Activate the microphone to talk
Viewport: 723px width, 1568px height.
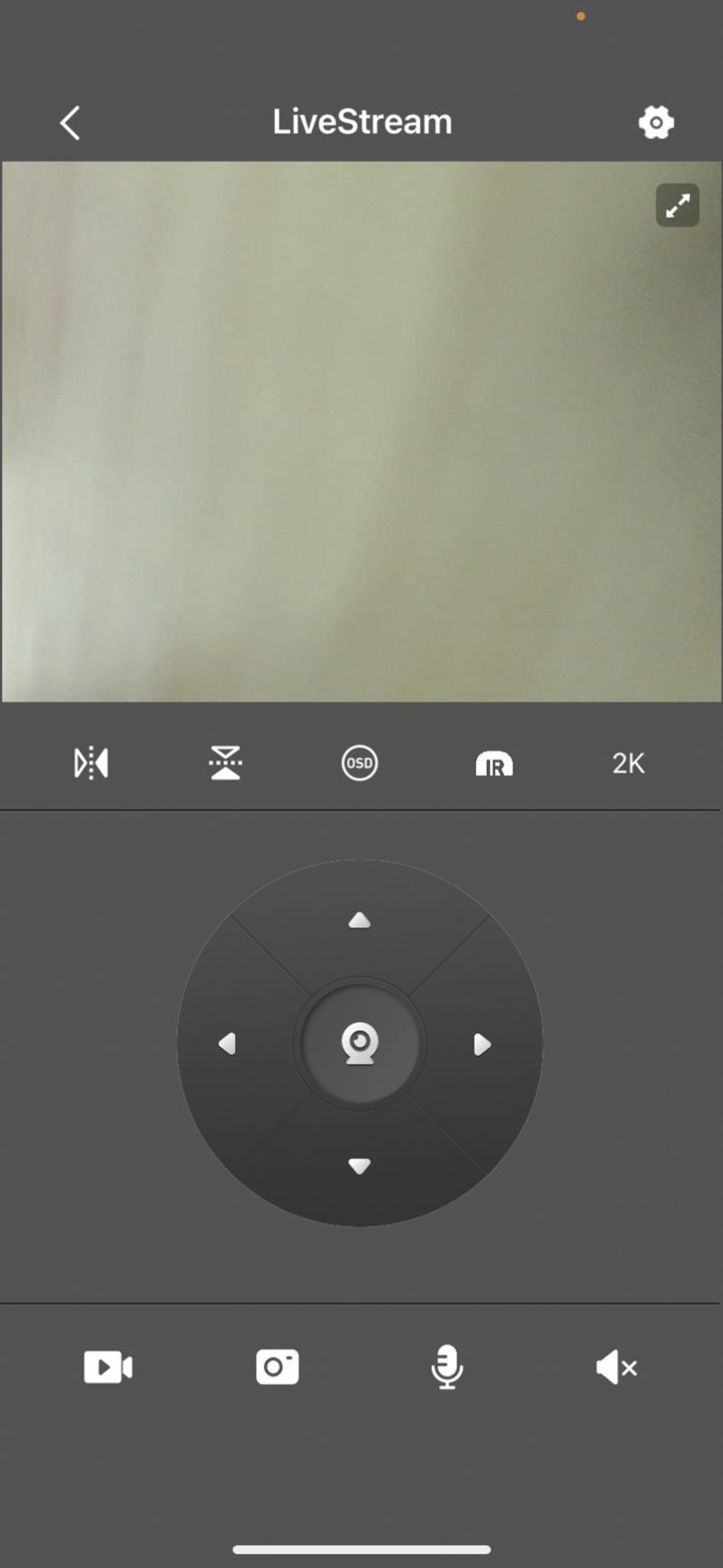coord(446,1367)
